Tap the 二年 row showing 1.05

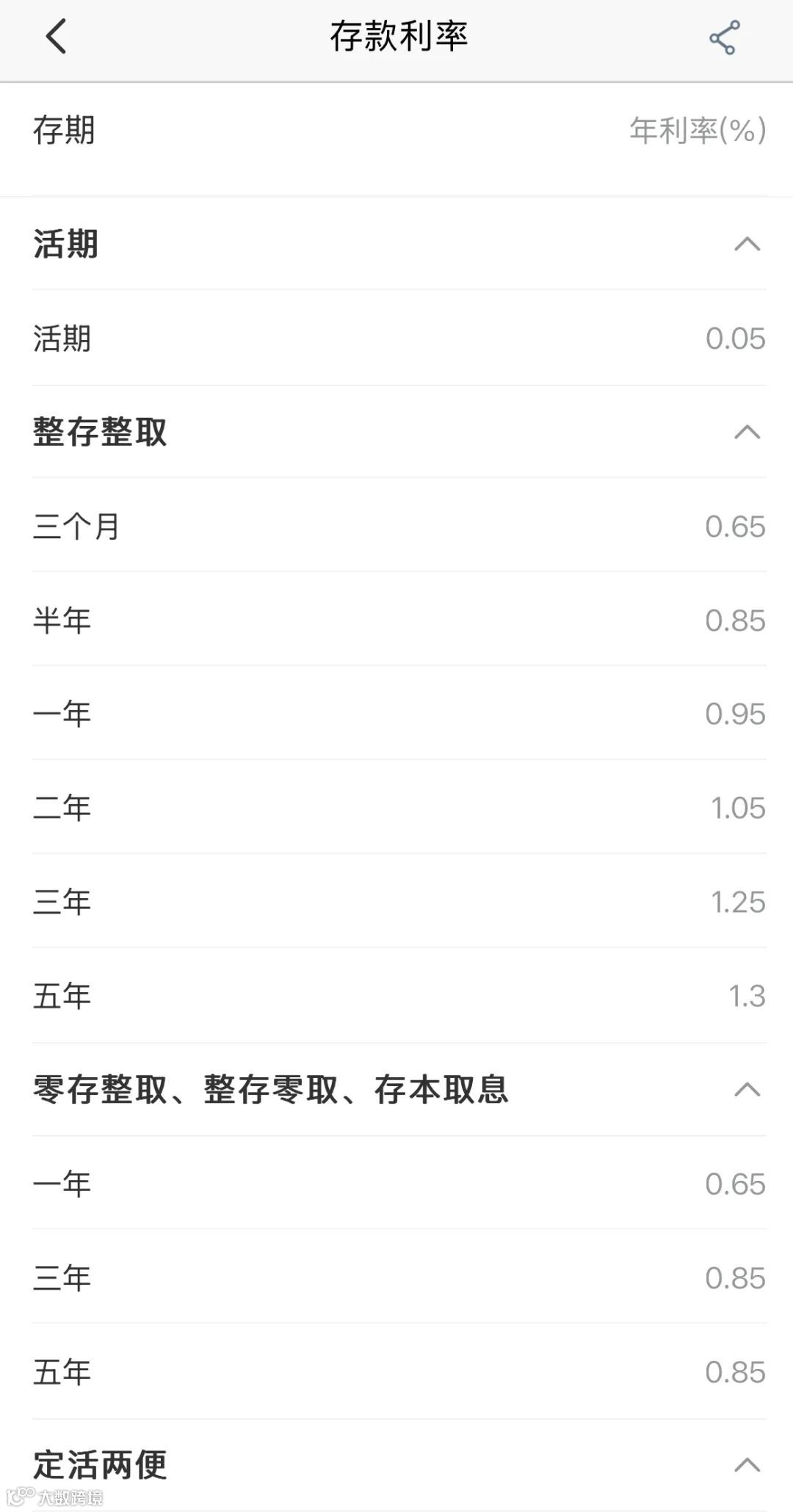(396, 808)
